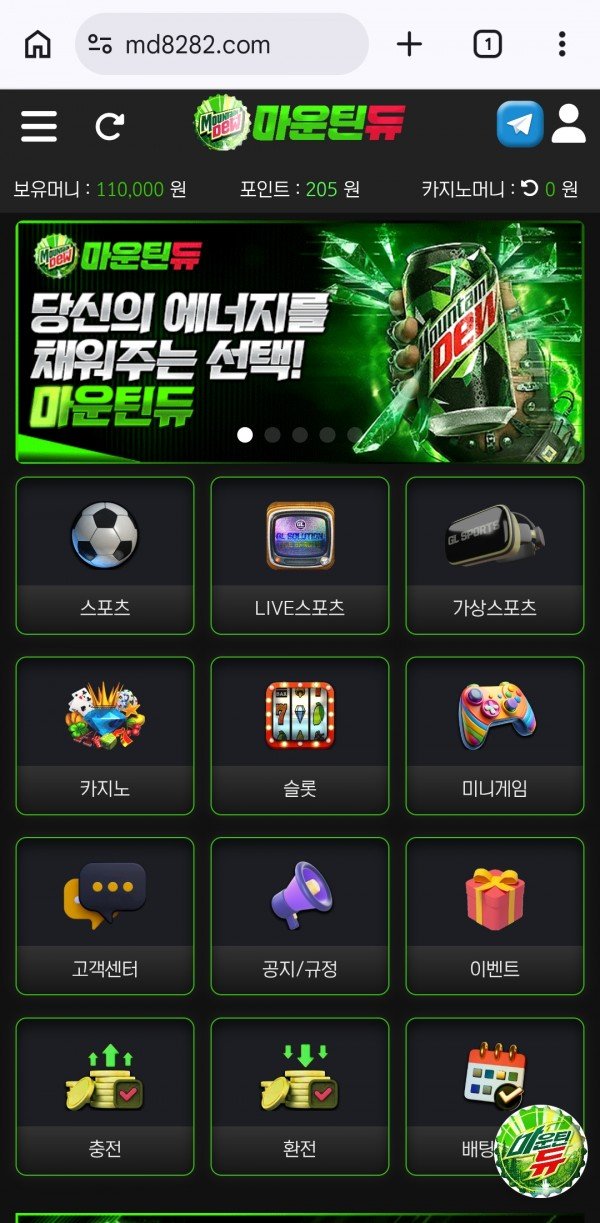Image resolution: width=600 pixels, height=1223 pixels.
Task: Open 고객센터 support
Action: pos(105,915)
